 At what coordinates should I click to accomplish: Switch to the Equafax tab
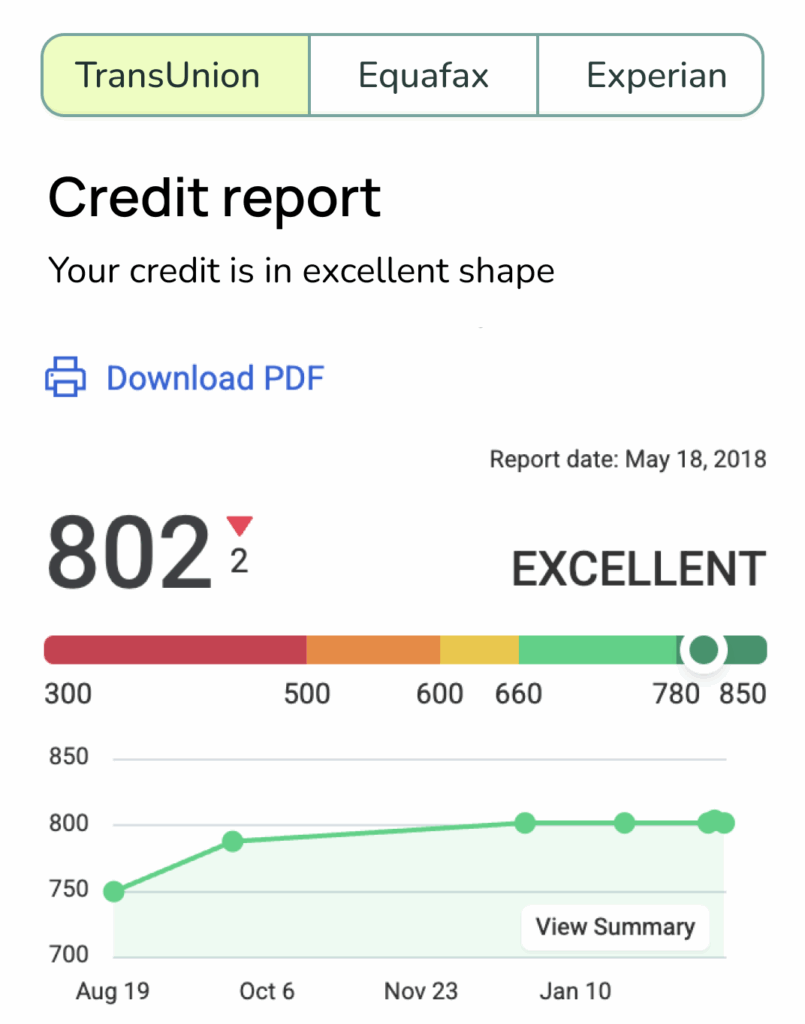coord(423,76)
